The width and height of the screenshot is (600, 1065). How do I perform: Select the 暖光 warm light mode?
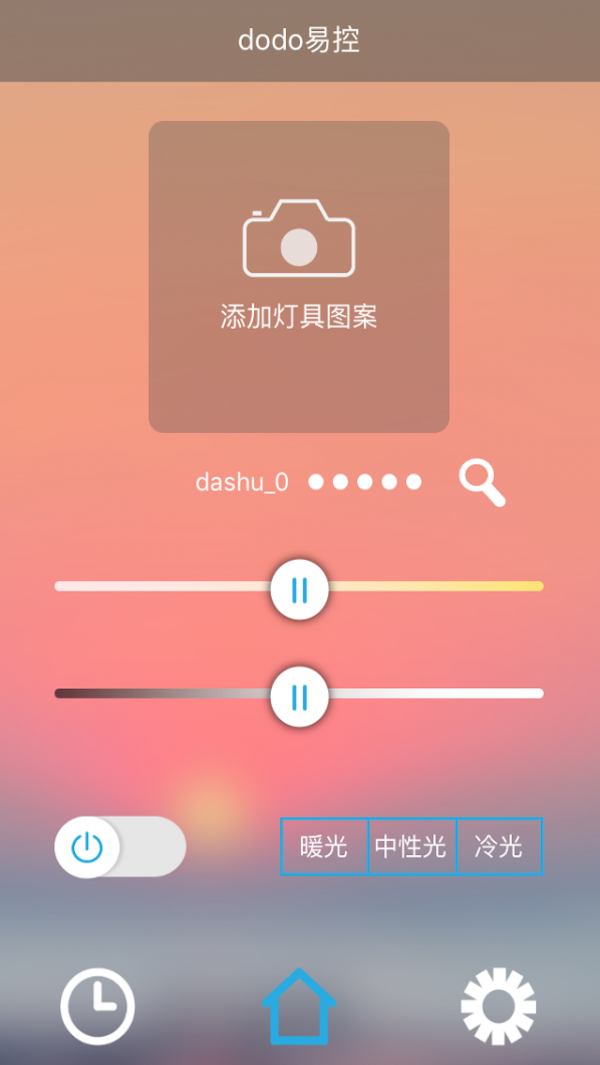pyautogui.click(x=324, y=847)
